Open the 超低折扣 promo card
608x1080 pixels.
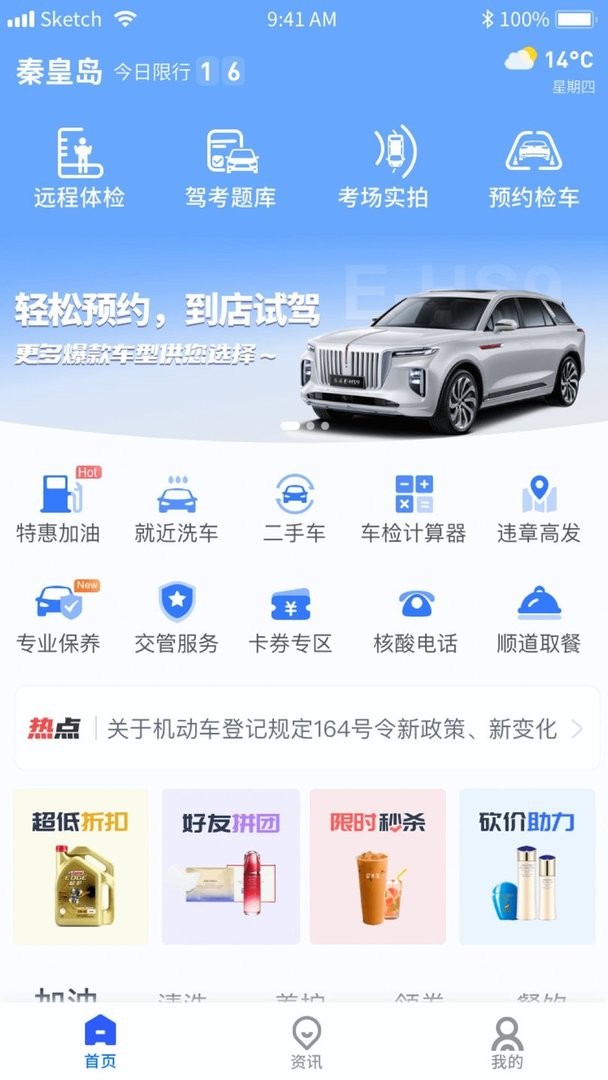pyautogui.click(x=81, y=867)
